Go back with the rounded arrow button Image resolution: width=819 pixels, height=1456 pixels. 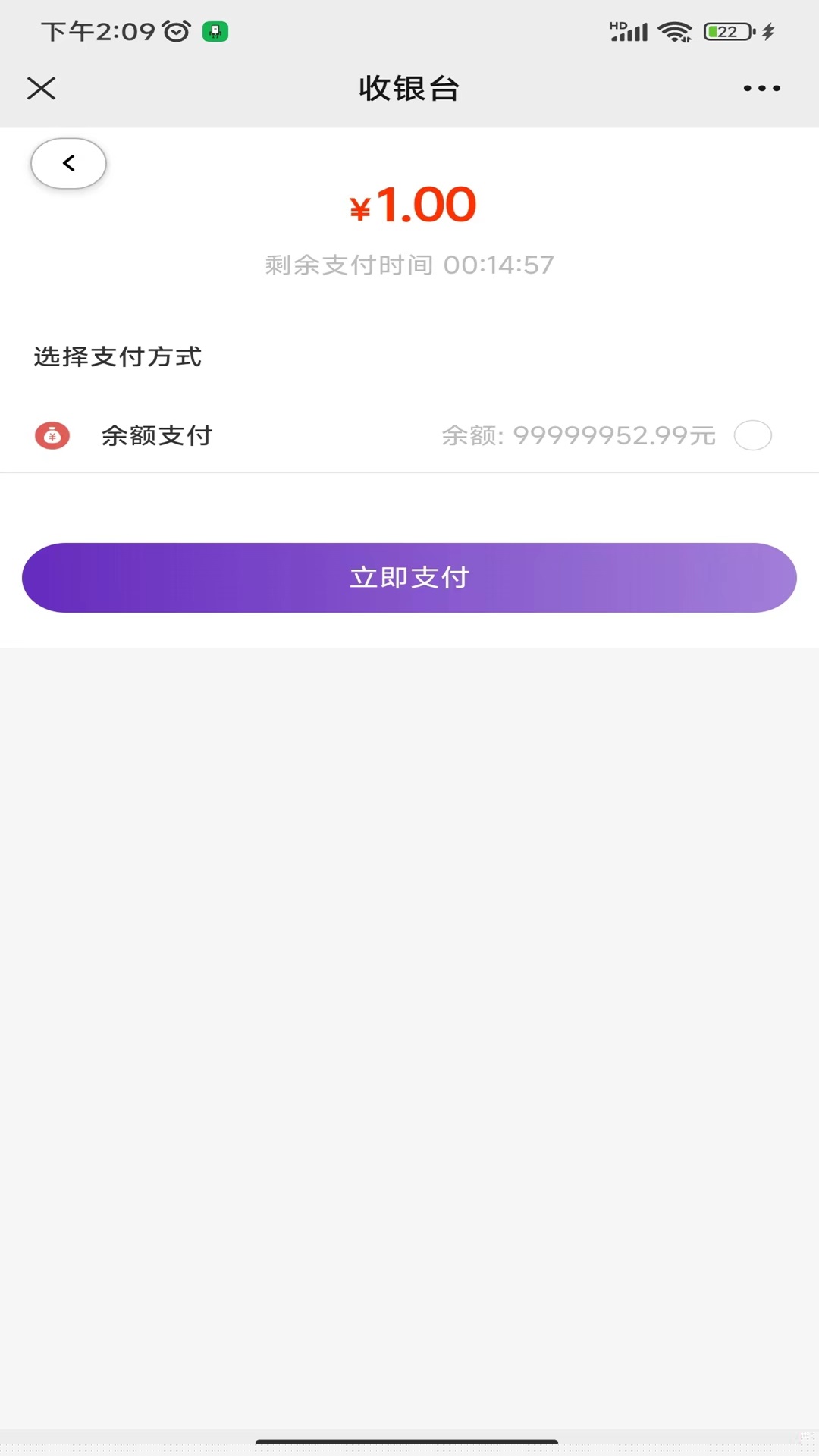[x=68, y=163]
